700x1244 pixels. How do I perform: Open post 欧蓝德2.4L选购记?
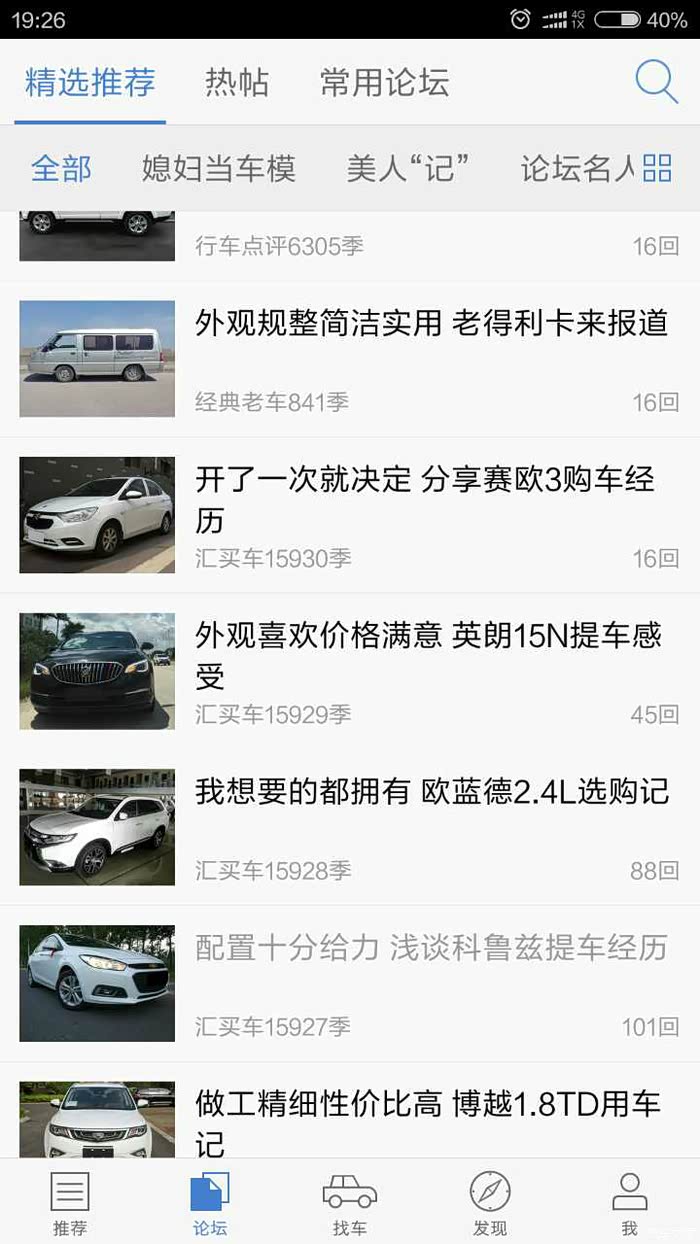[x=431, y=791]
